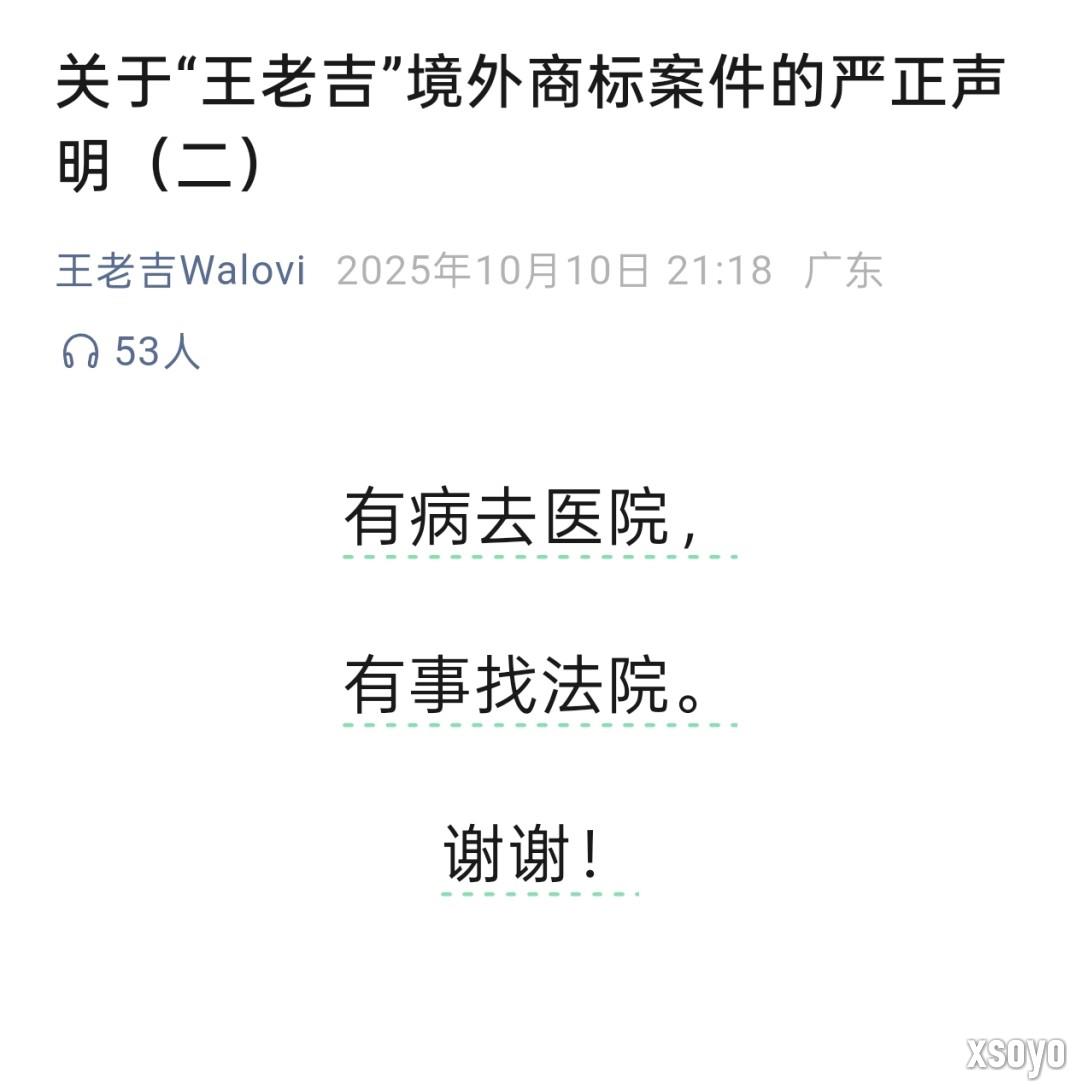The height and width of the screenshot is (1087, 1080).
Task: Tap the headphone listen icon
Action: click(80, 352)
